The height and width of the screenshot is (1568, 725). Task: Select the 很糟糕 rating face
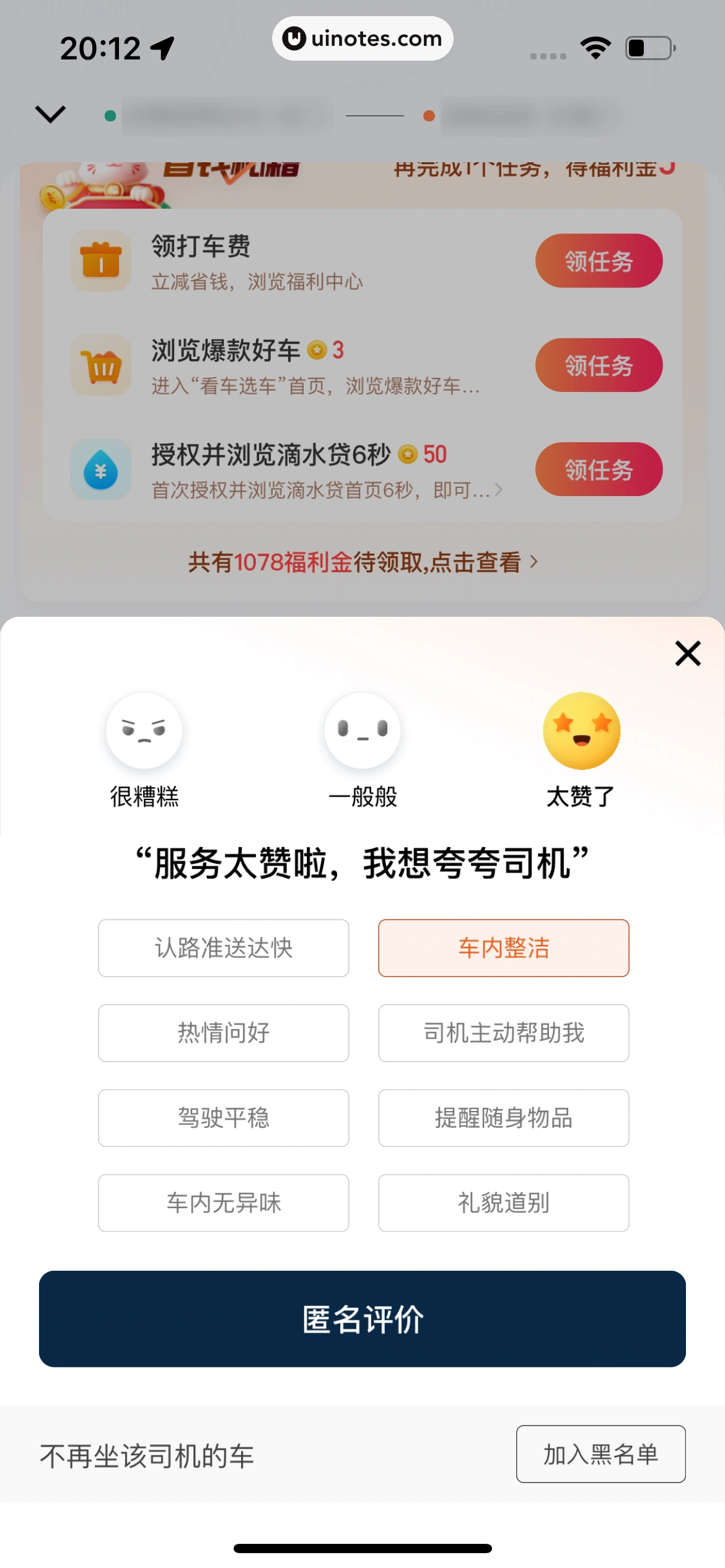click(x=144, y=731)
